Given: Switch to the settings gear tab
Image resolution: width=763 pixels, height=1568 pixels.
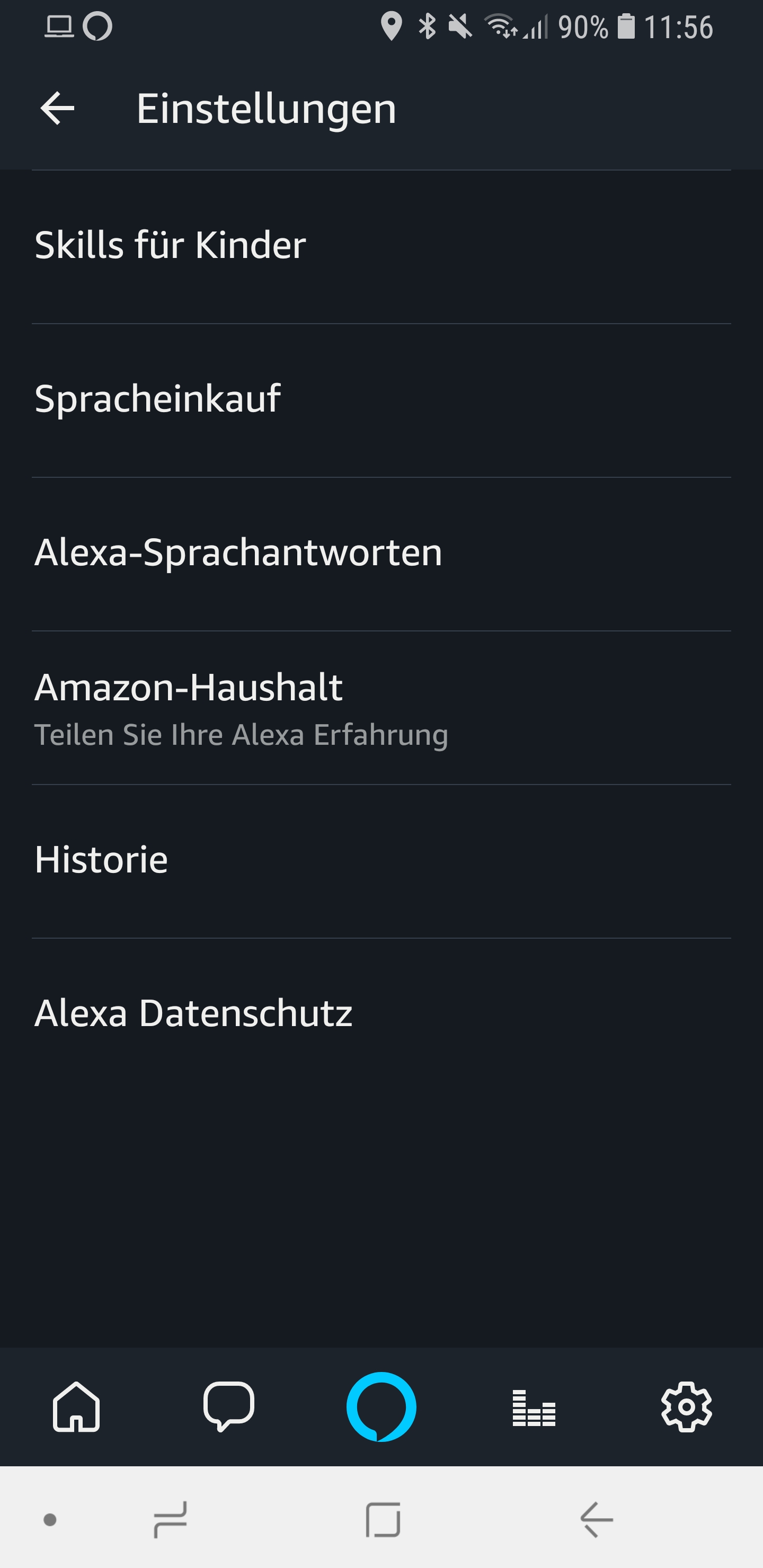Looking at the screenshot, I should tap(686, 1406).
